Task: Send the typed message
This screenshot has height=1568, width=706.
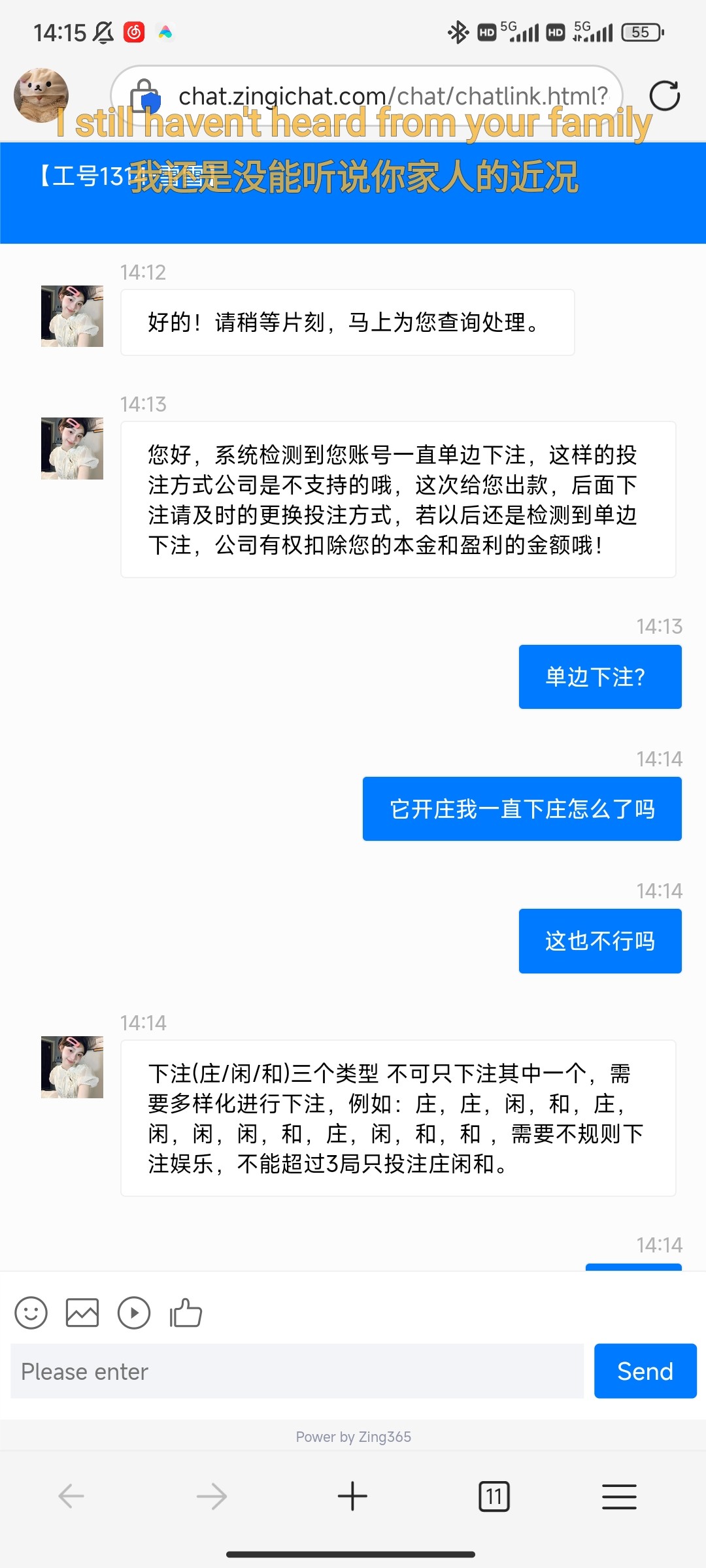Action: coord(645,1371)
